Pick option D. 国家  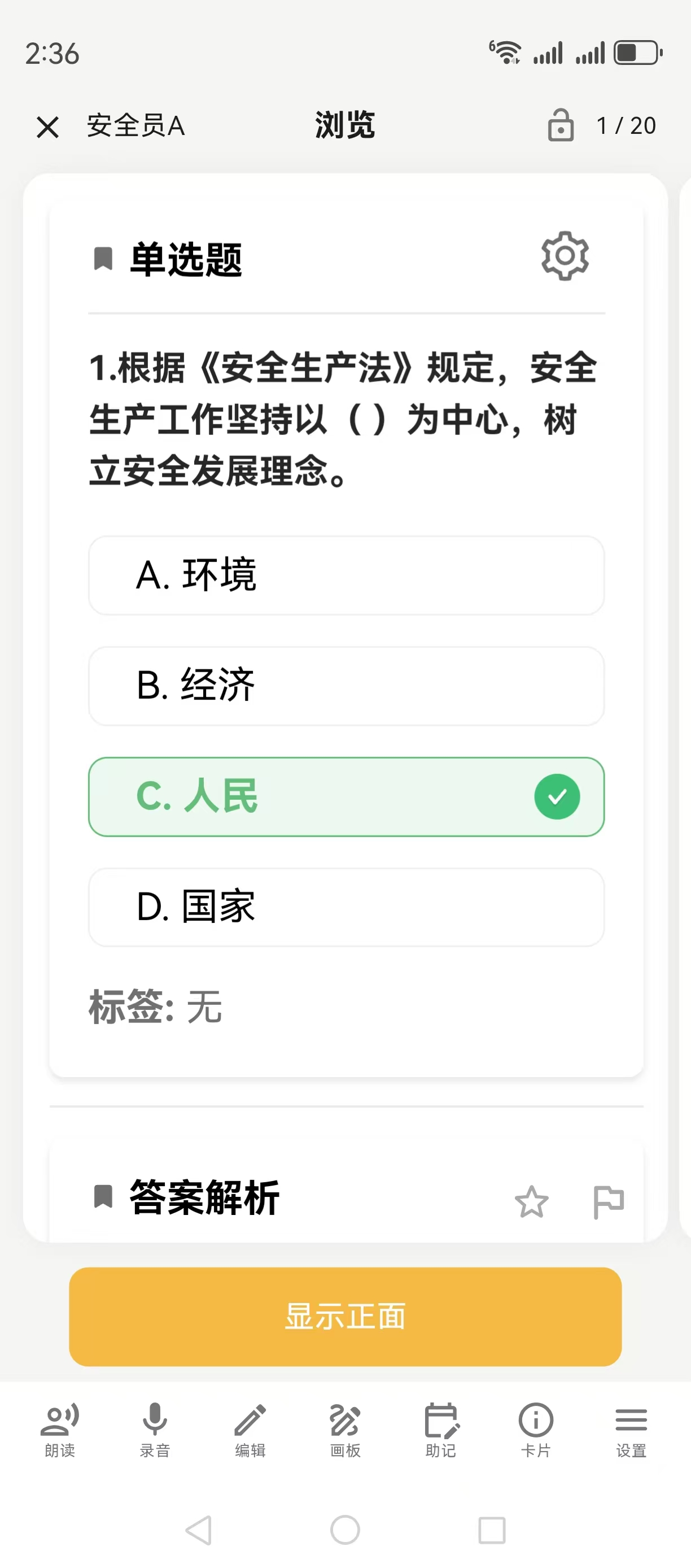click(x=346, y=907)
